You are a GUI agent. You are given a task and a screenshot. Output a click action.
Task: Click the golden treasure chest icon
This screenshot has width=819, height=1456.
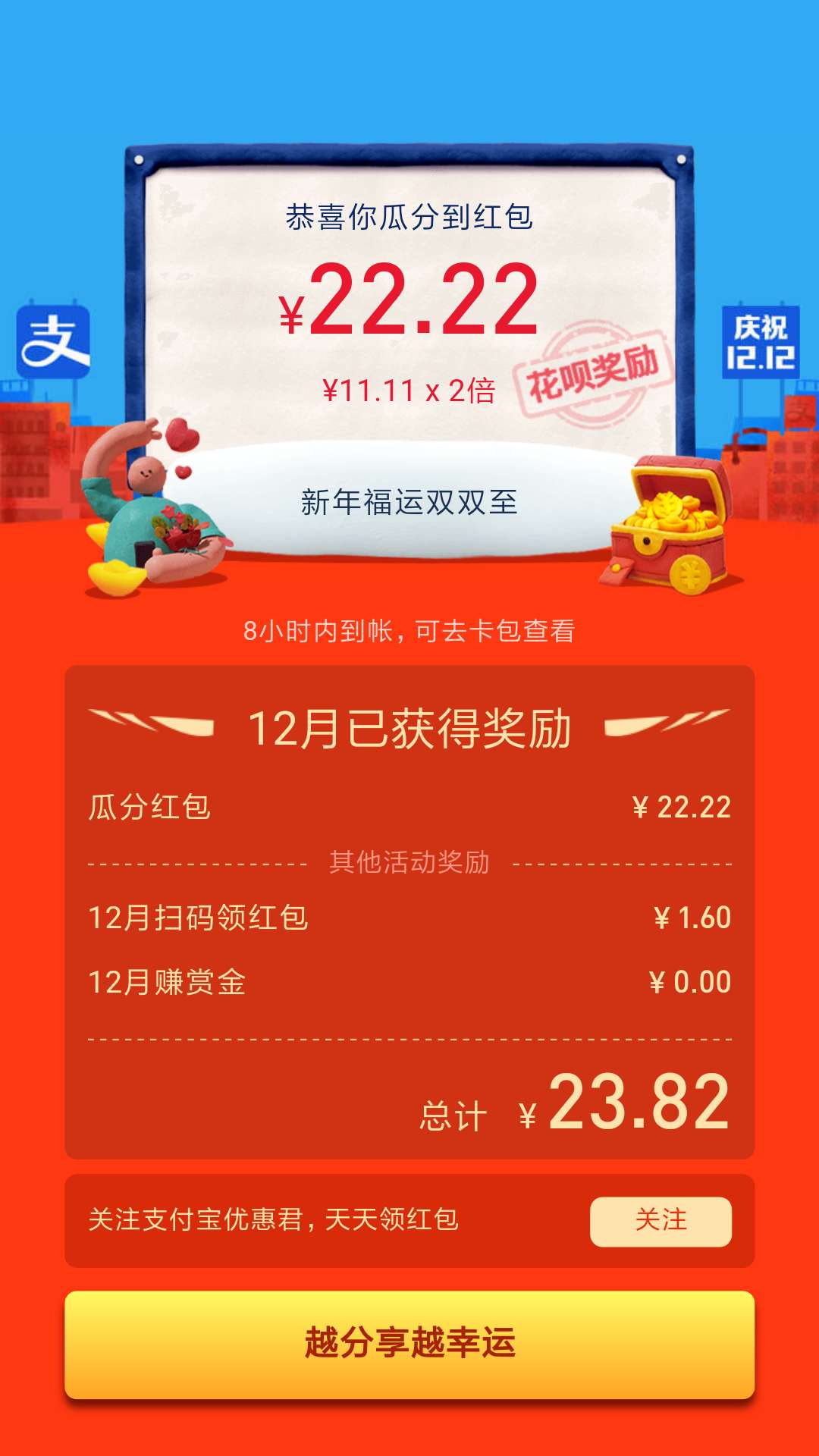[671, 523]
